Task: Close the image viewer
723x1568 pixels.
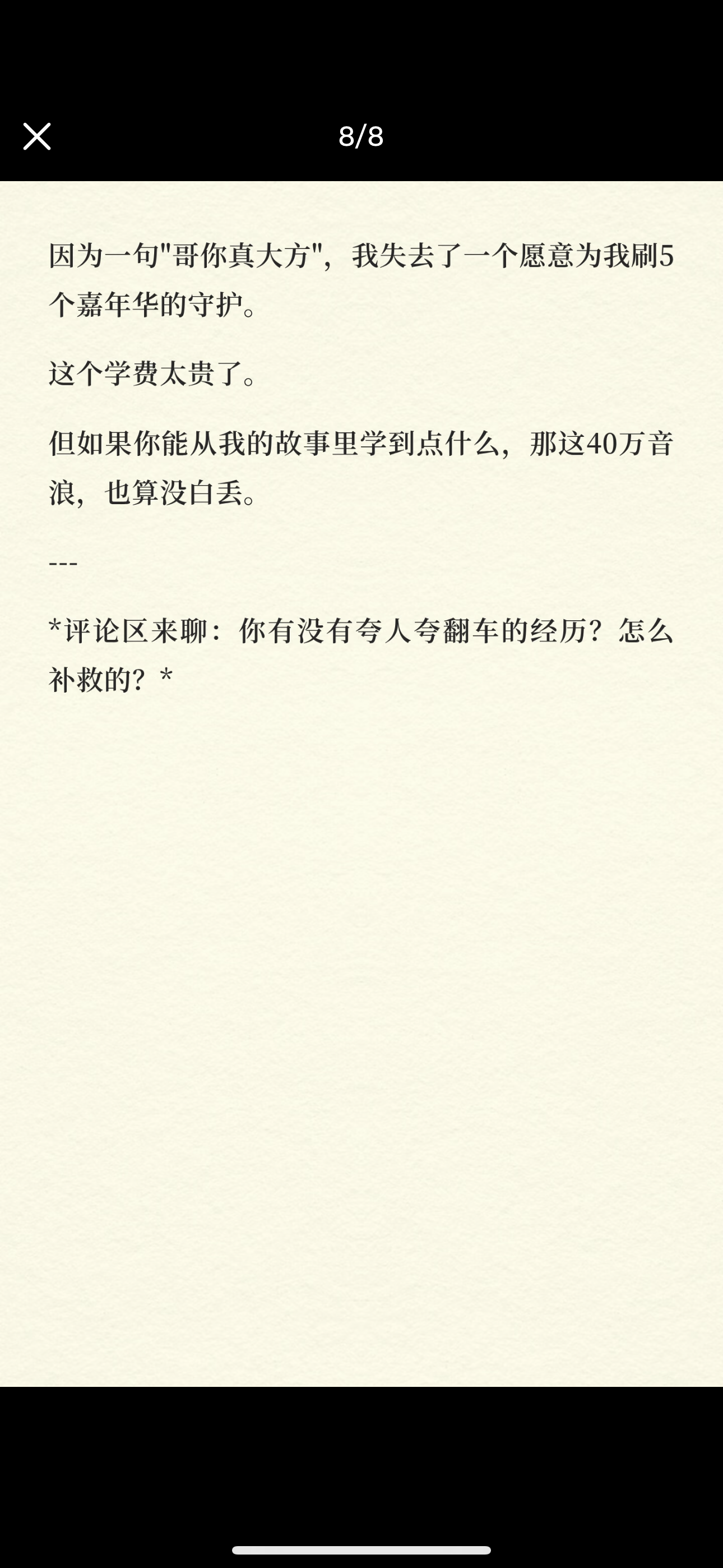Action: coord(36,136)
